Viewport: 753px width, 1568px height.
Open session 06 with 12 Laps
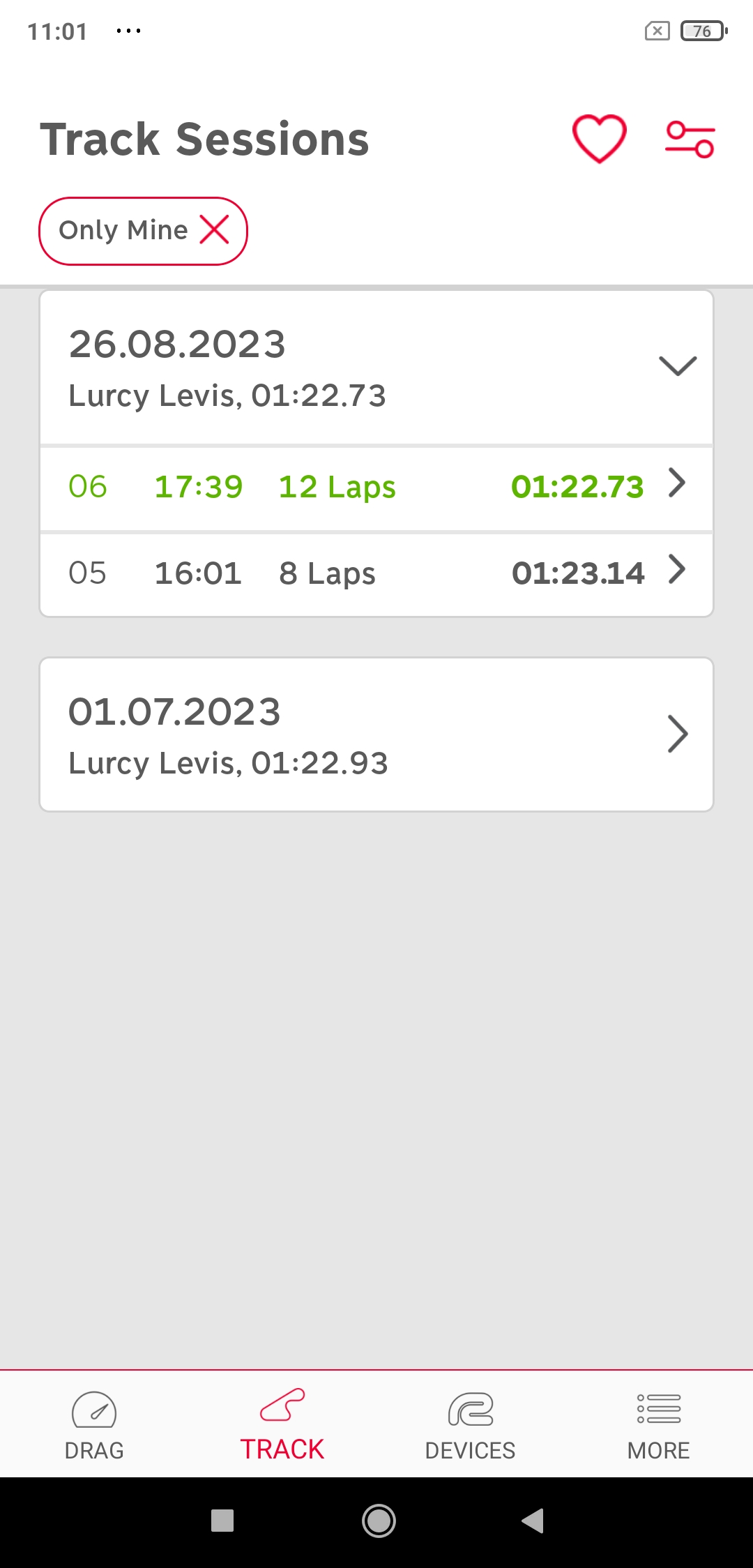pyautogui.click(x=376, y=487)
